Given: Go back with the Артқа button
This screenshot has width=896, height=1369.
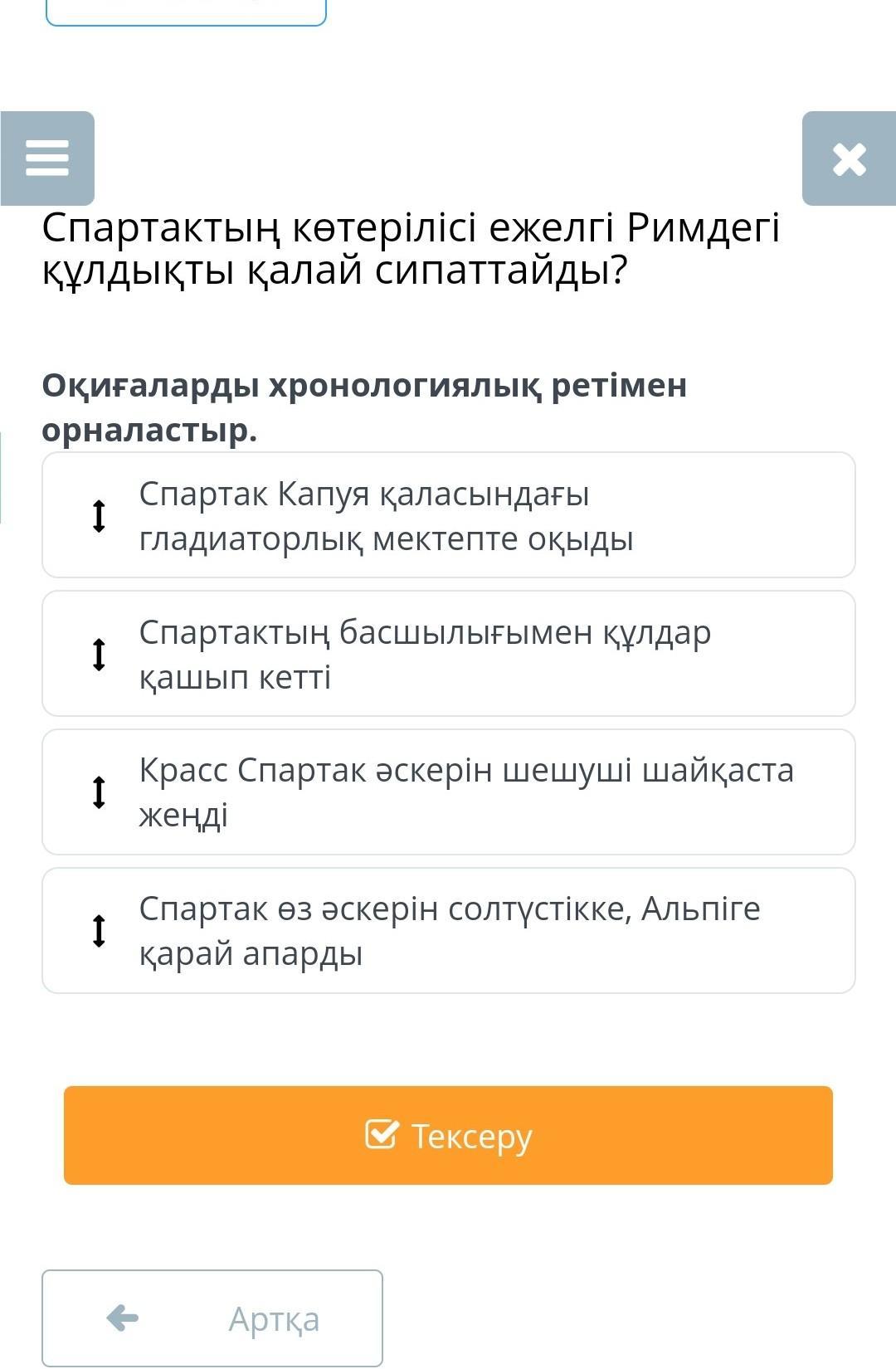Looking at the screenshot, I should [212, 1318].
